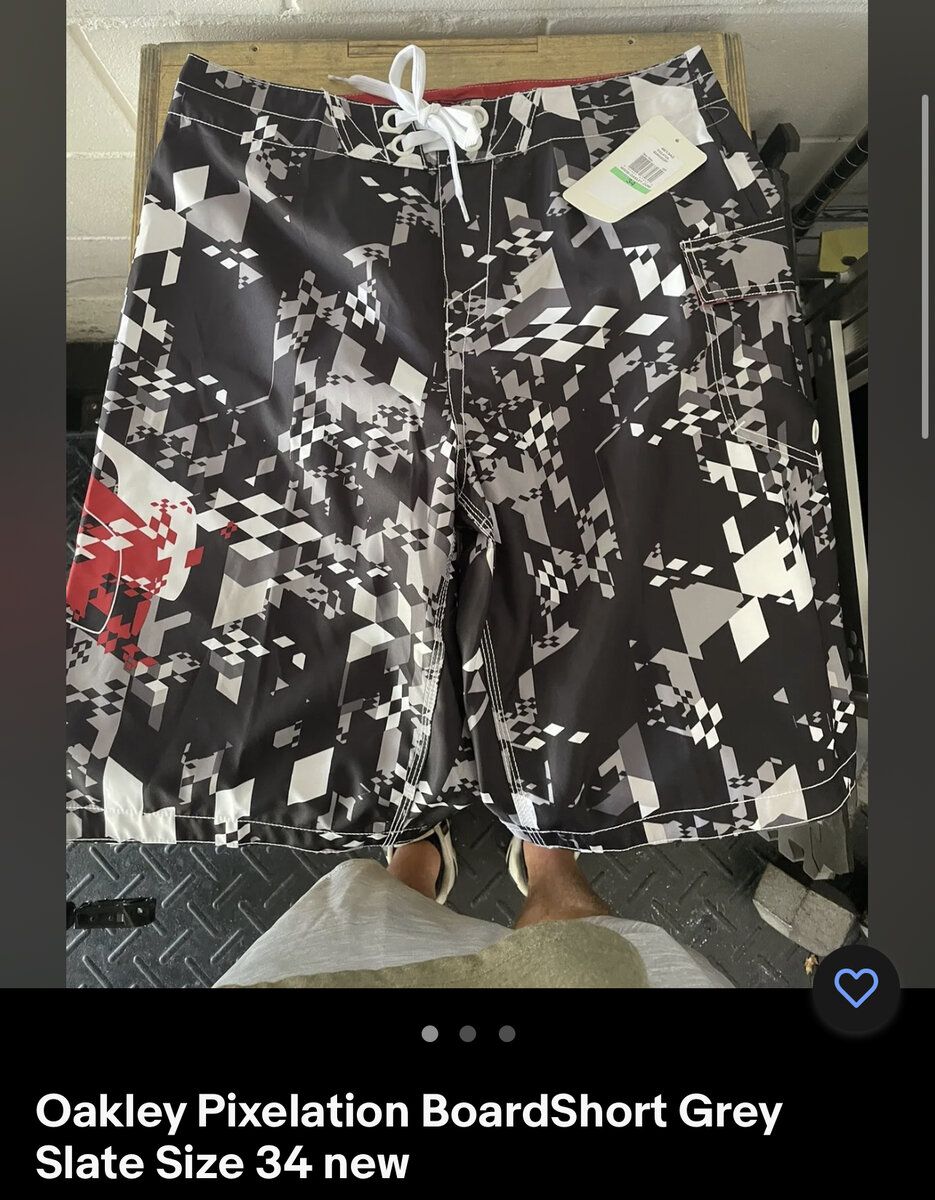Jump to the second photo dot
This screenshot has width=935, height=1200.
point(468,1034)
